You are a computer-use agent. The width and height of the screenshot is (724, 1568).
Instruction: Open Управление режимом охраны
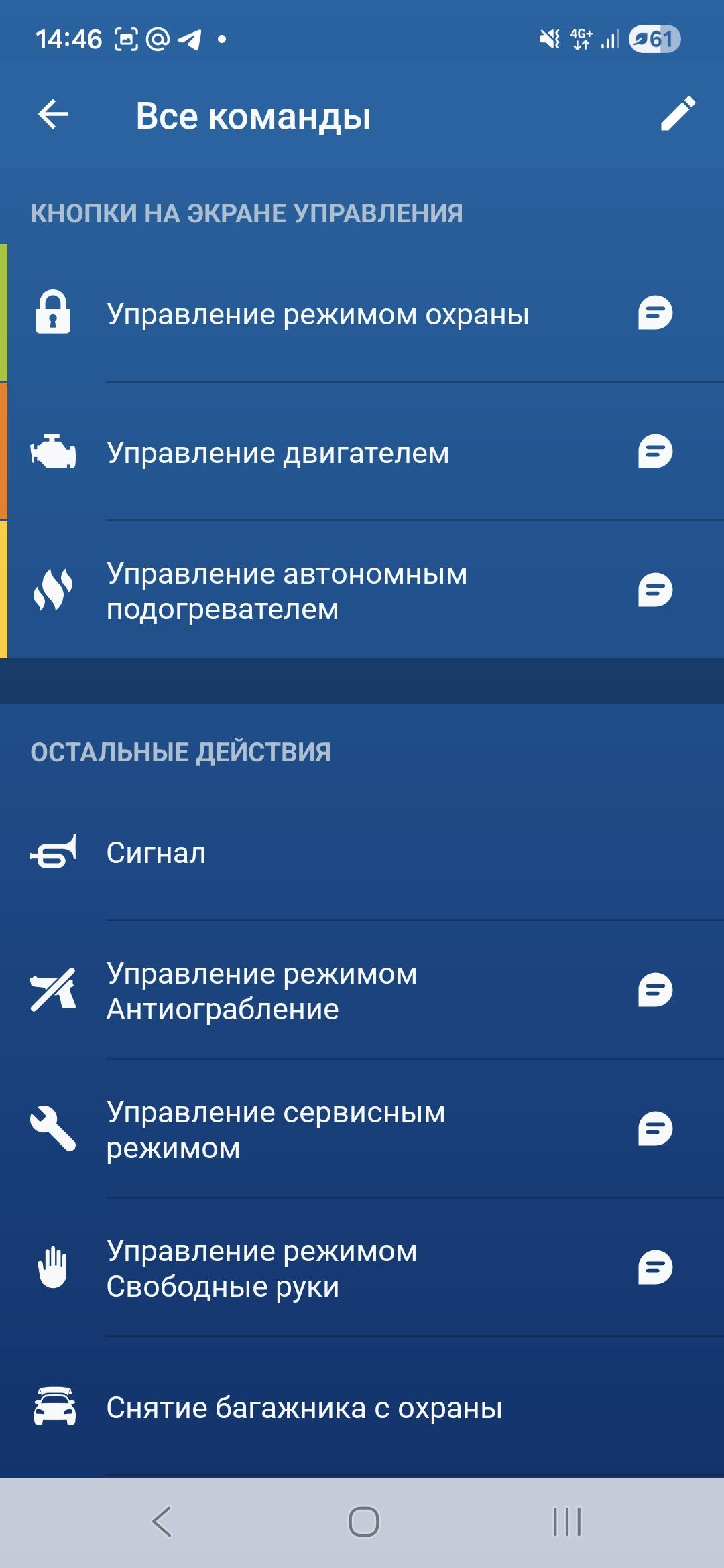[x=318, y=314]
